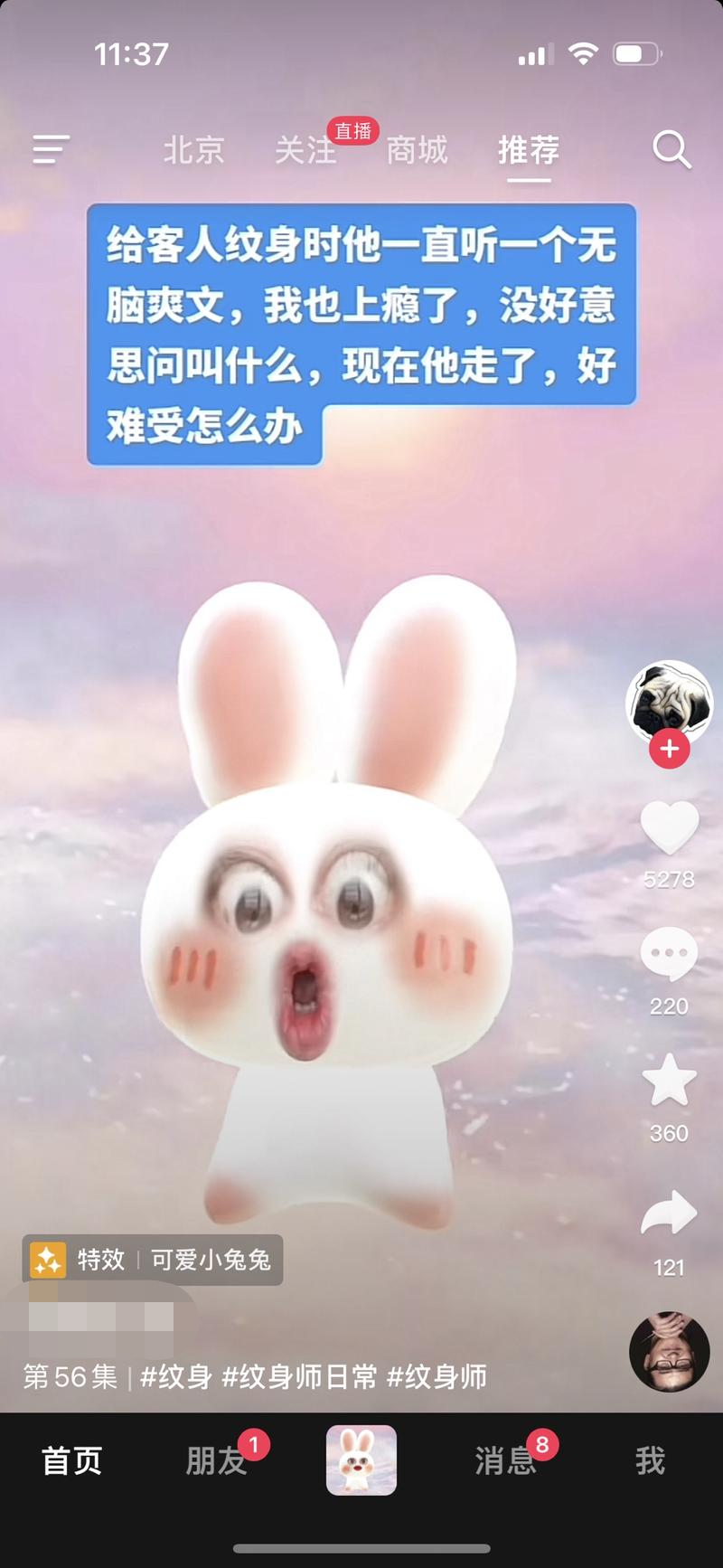The width and height of the screenshot is (723, 1568).
Task: Switch to the 关注 tab
Action: pyautogui.click(x=305, y=150)
